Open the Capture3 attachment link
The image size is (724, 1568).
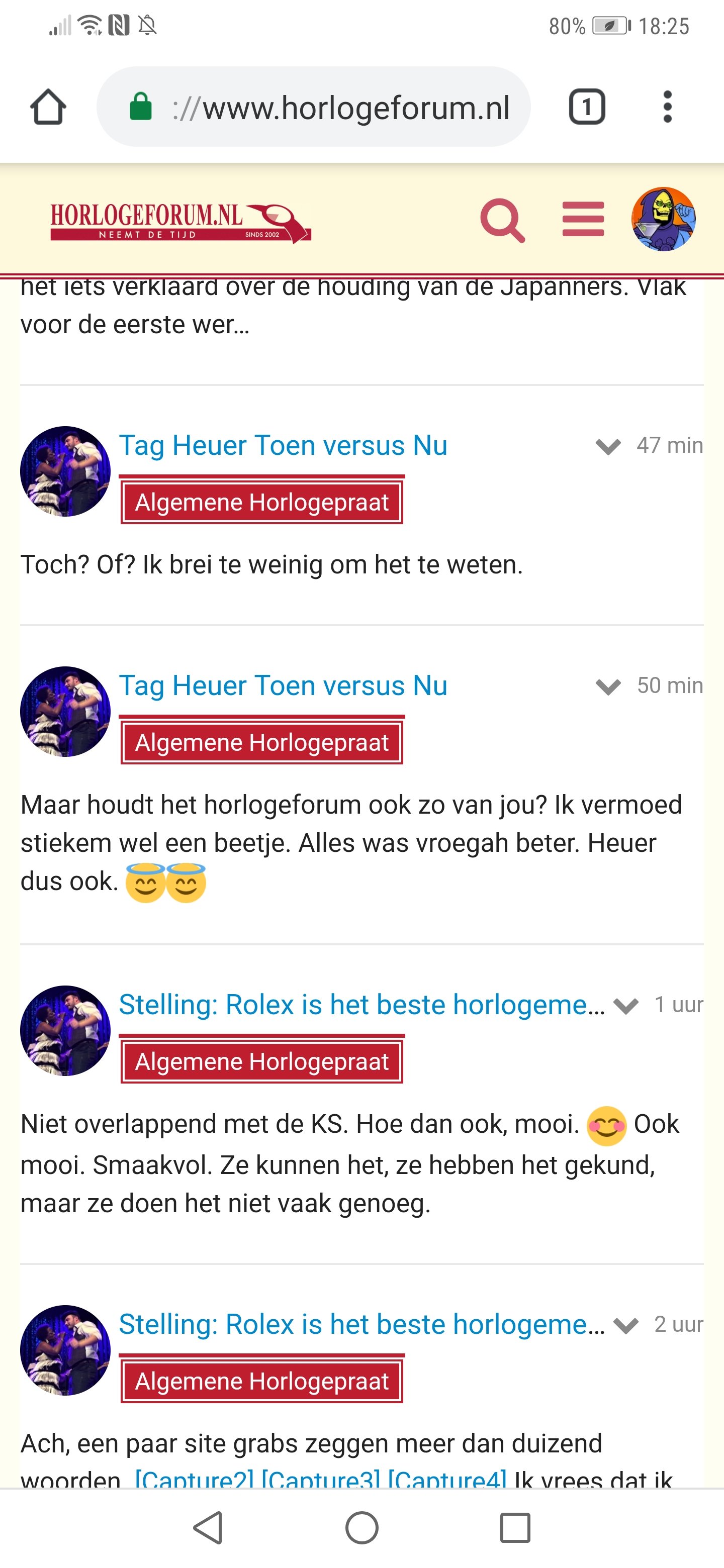tap(321, 1479)
